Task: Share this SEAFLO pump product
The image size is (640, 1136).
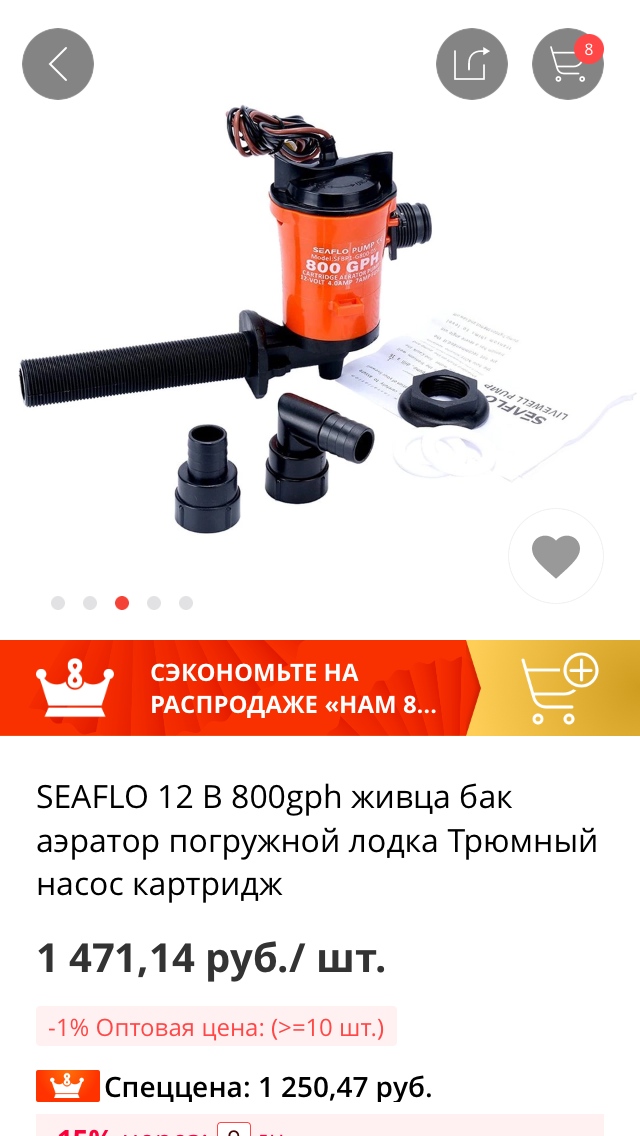Action: [472, 64]
